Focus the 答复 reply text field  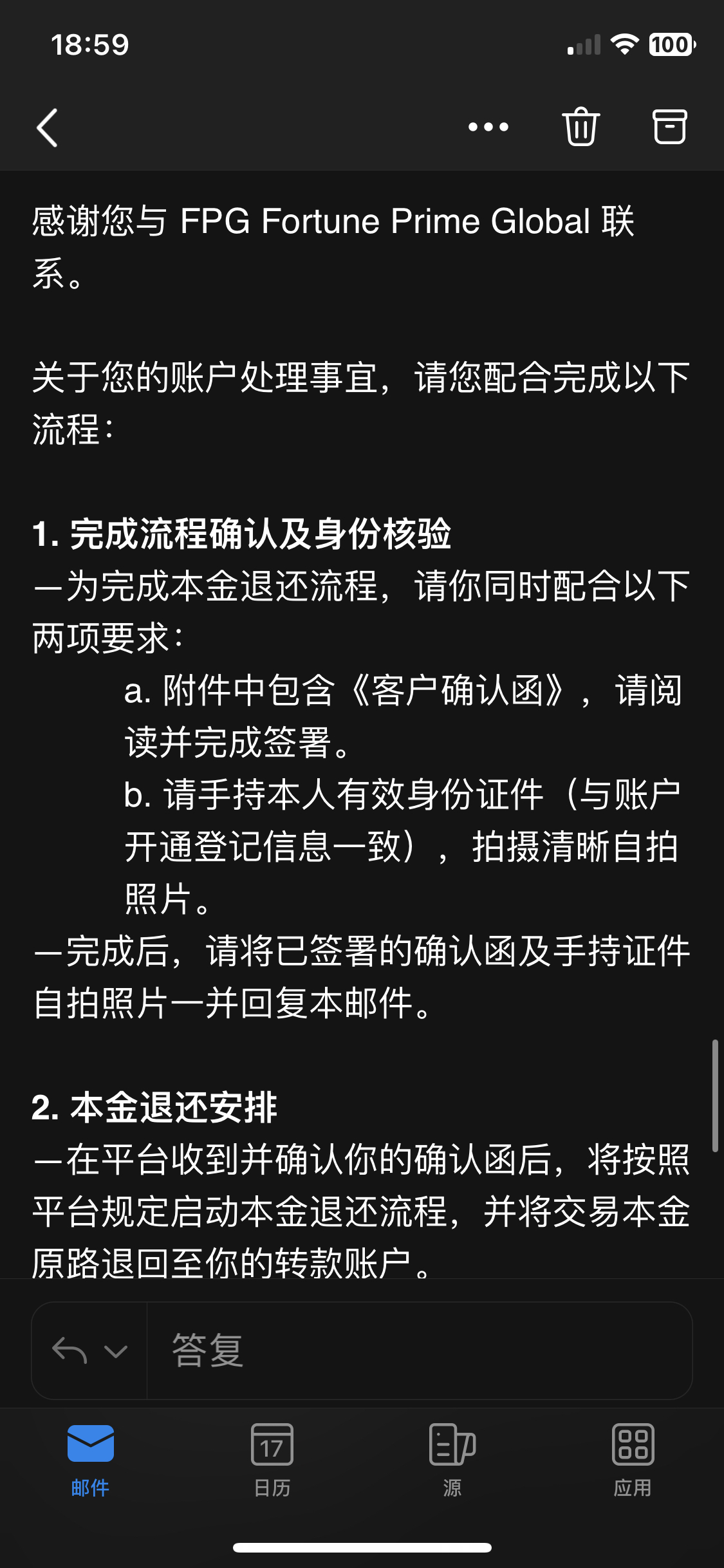point(418,1350)
